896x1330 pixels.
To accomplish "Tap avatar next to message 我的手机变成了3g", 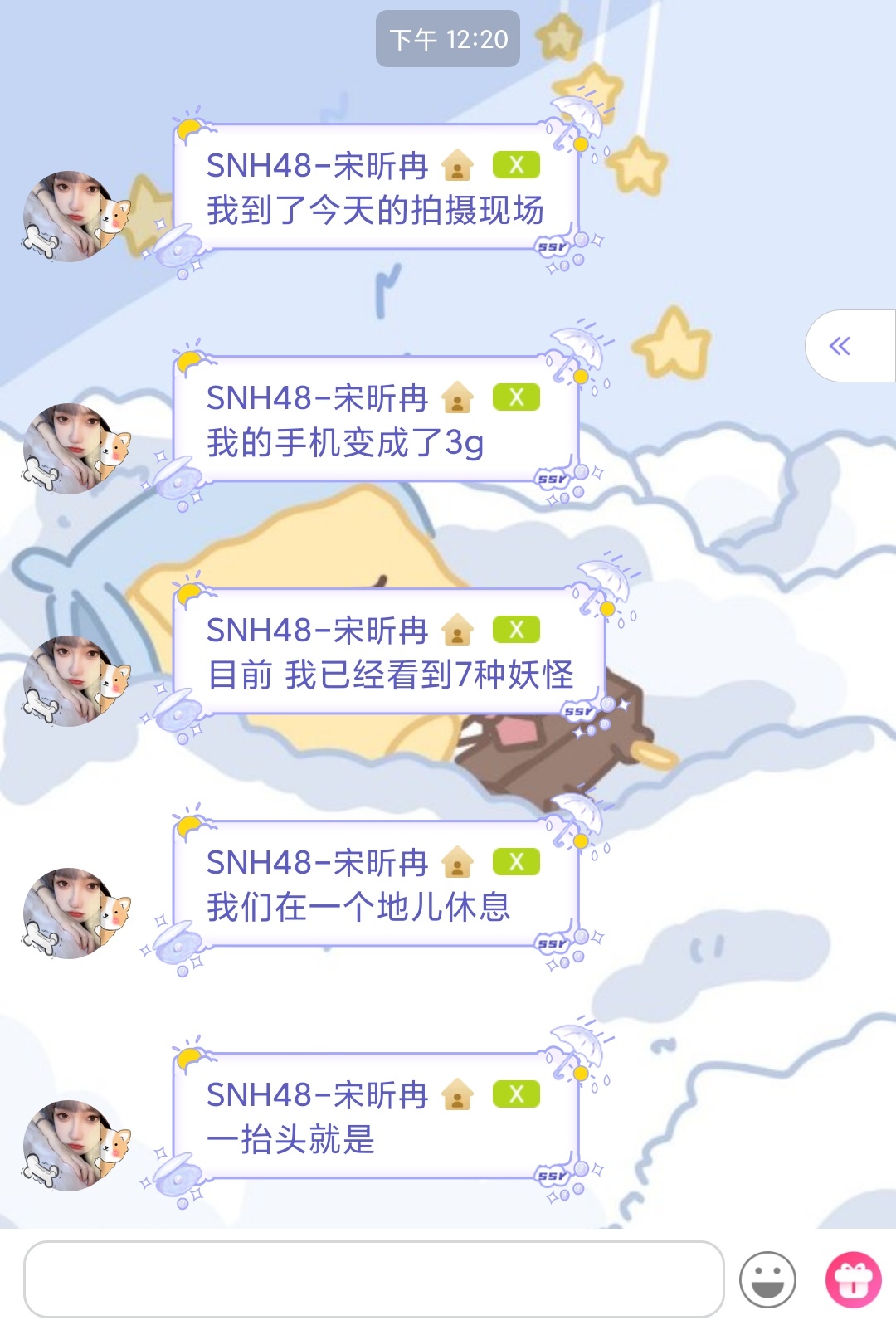I will click(75, 449).
